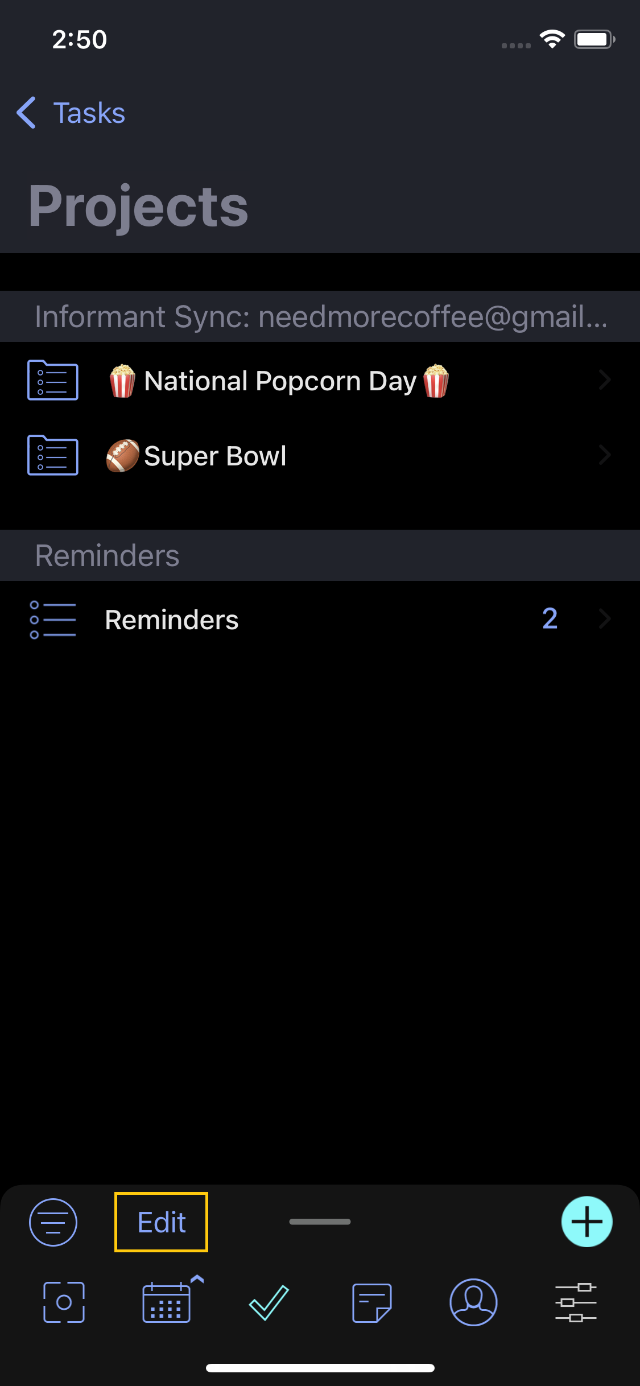
Task: Switch to the notes tab
Action: (x=372, y=1303)
